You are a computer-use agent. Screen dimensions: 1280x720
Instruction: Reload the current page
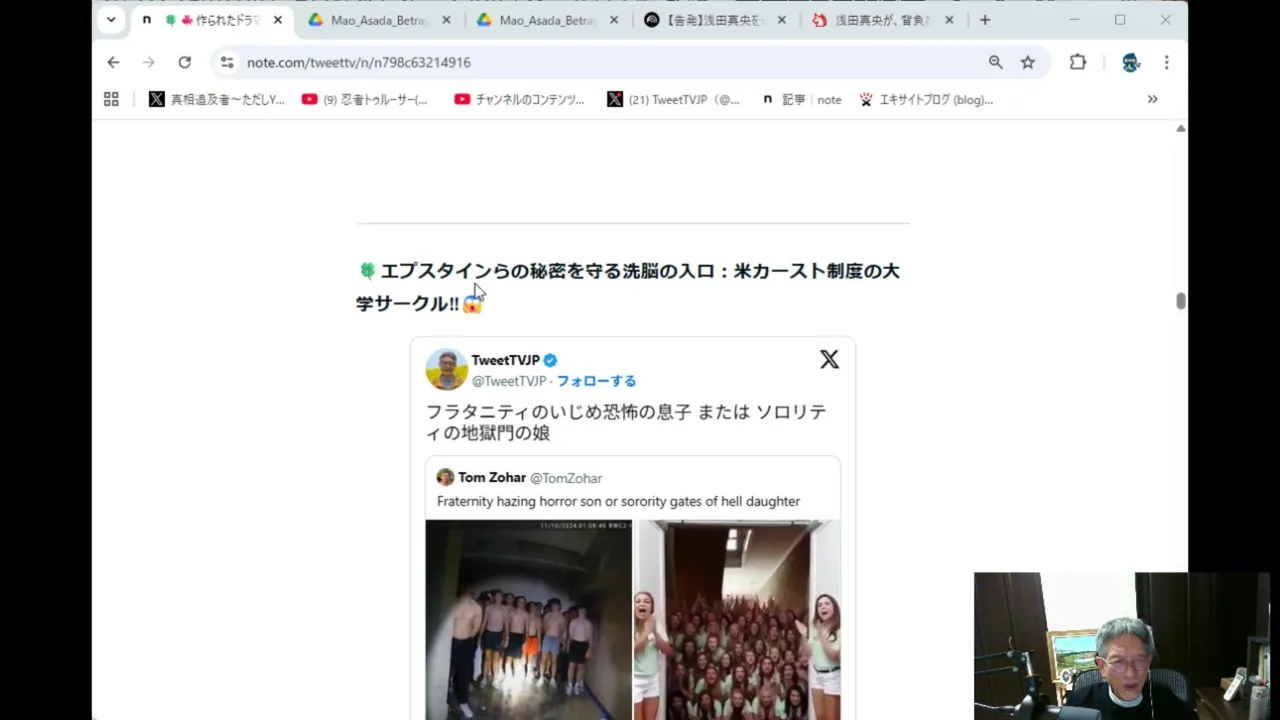184,62
